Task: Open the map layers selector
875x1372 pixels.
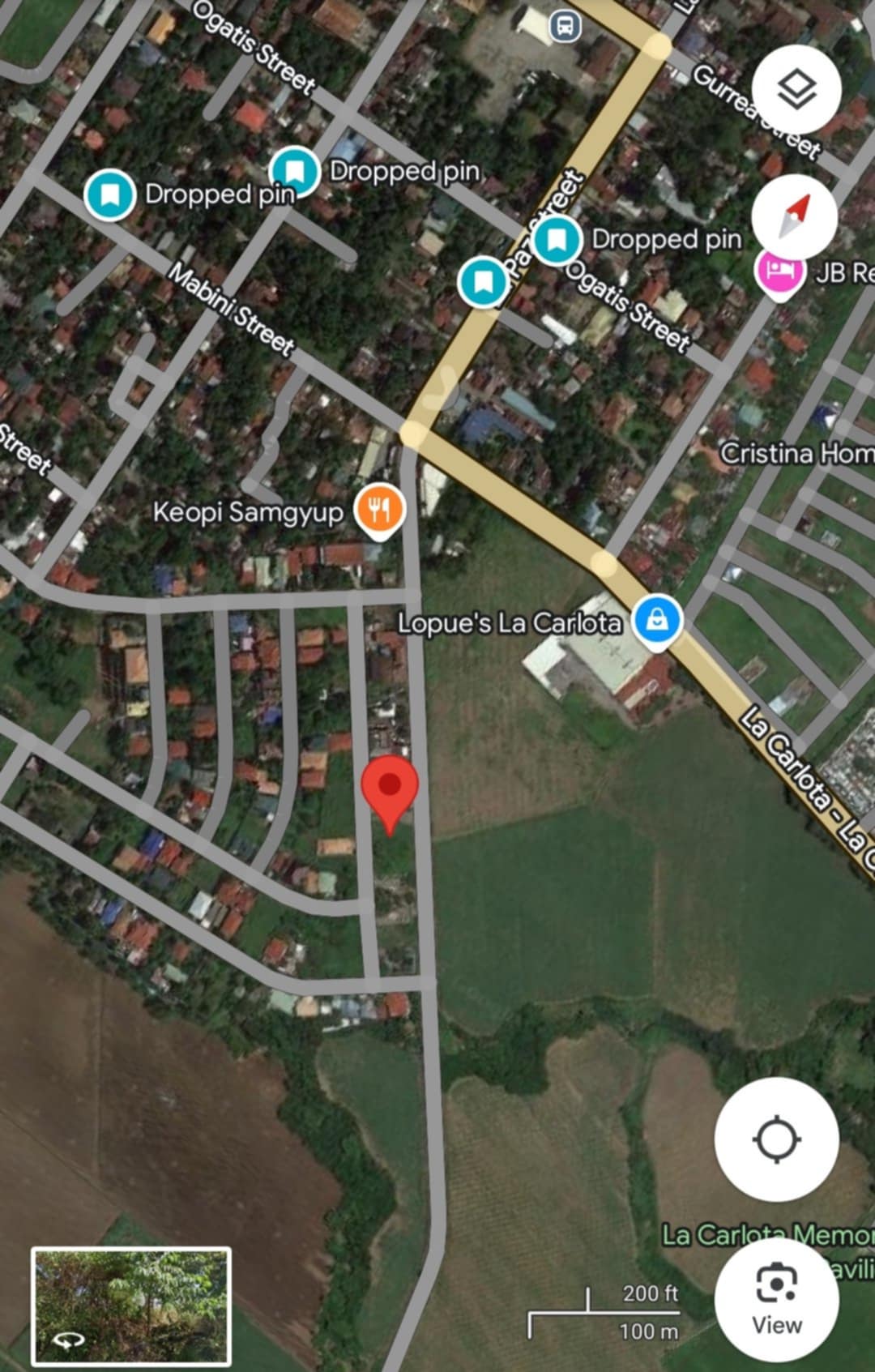Action: 796,89
